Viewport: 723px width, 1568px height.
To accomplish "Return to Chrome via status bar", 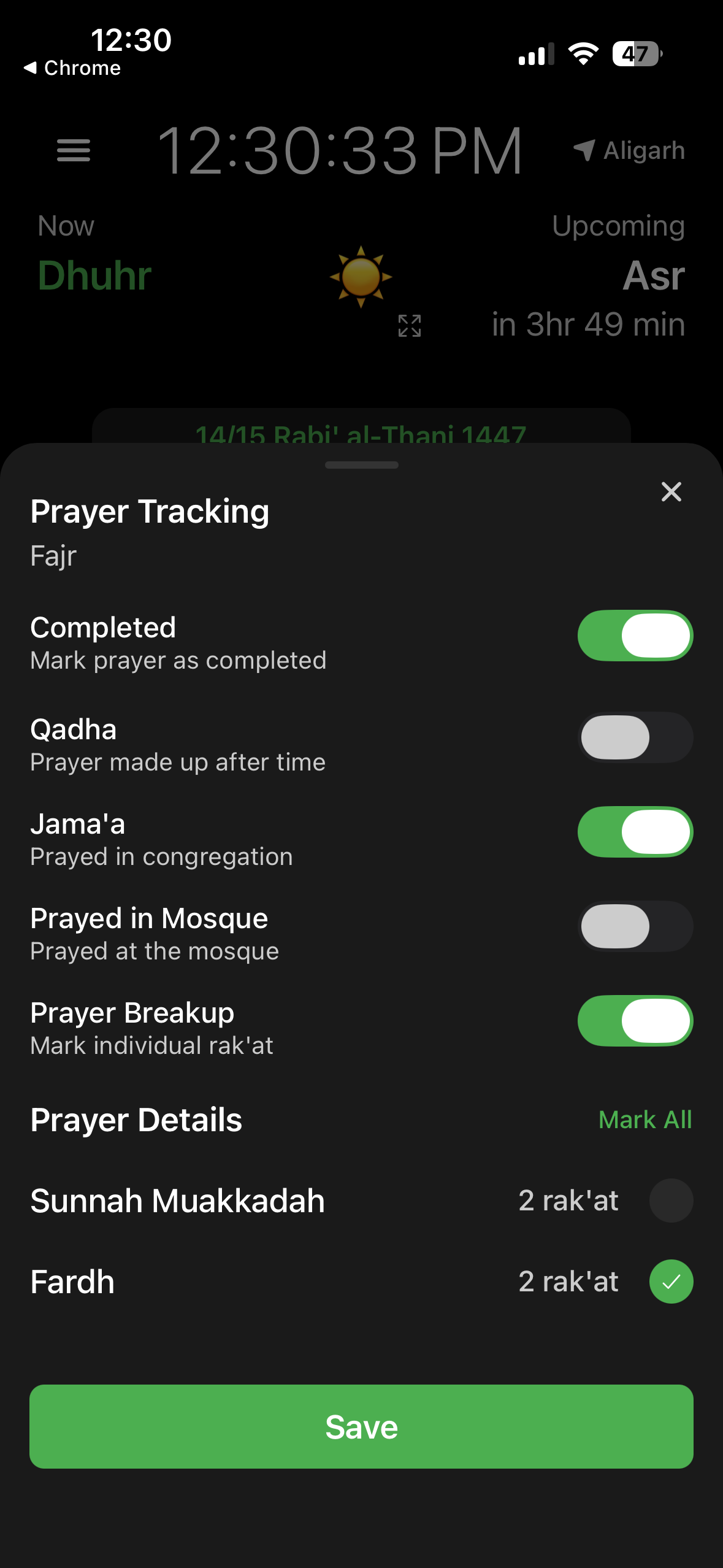I will pos(72,67).
